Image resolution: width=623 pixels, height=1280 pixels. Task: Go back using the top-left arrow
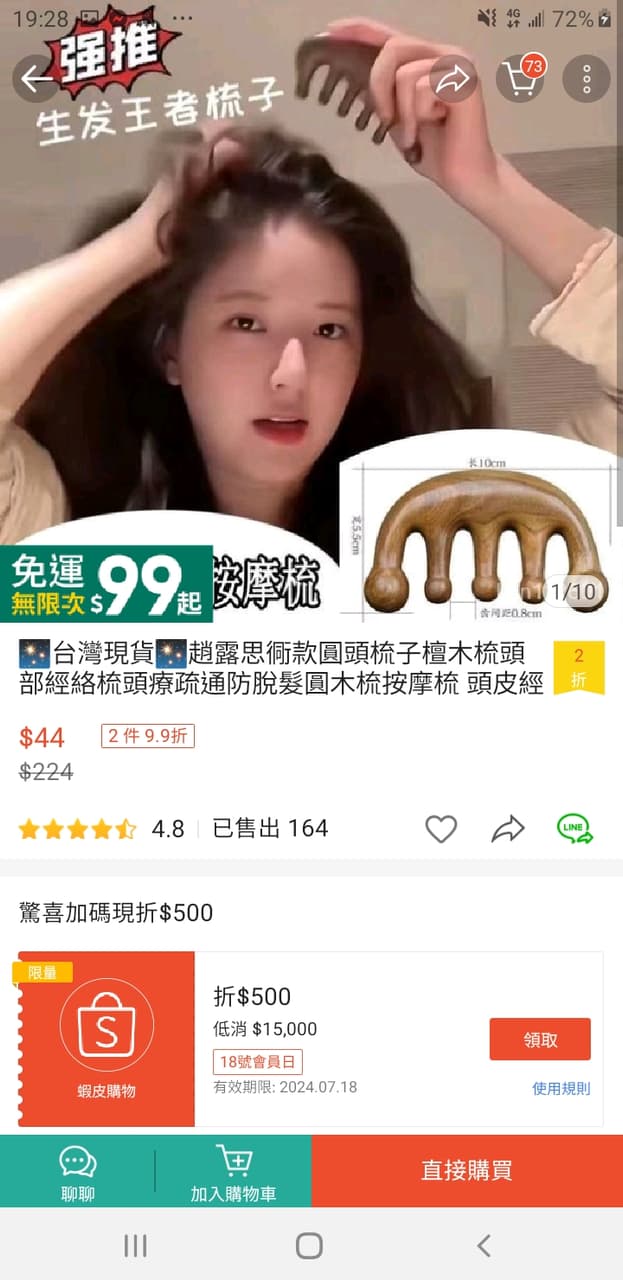point(36,79)
